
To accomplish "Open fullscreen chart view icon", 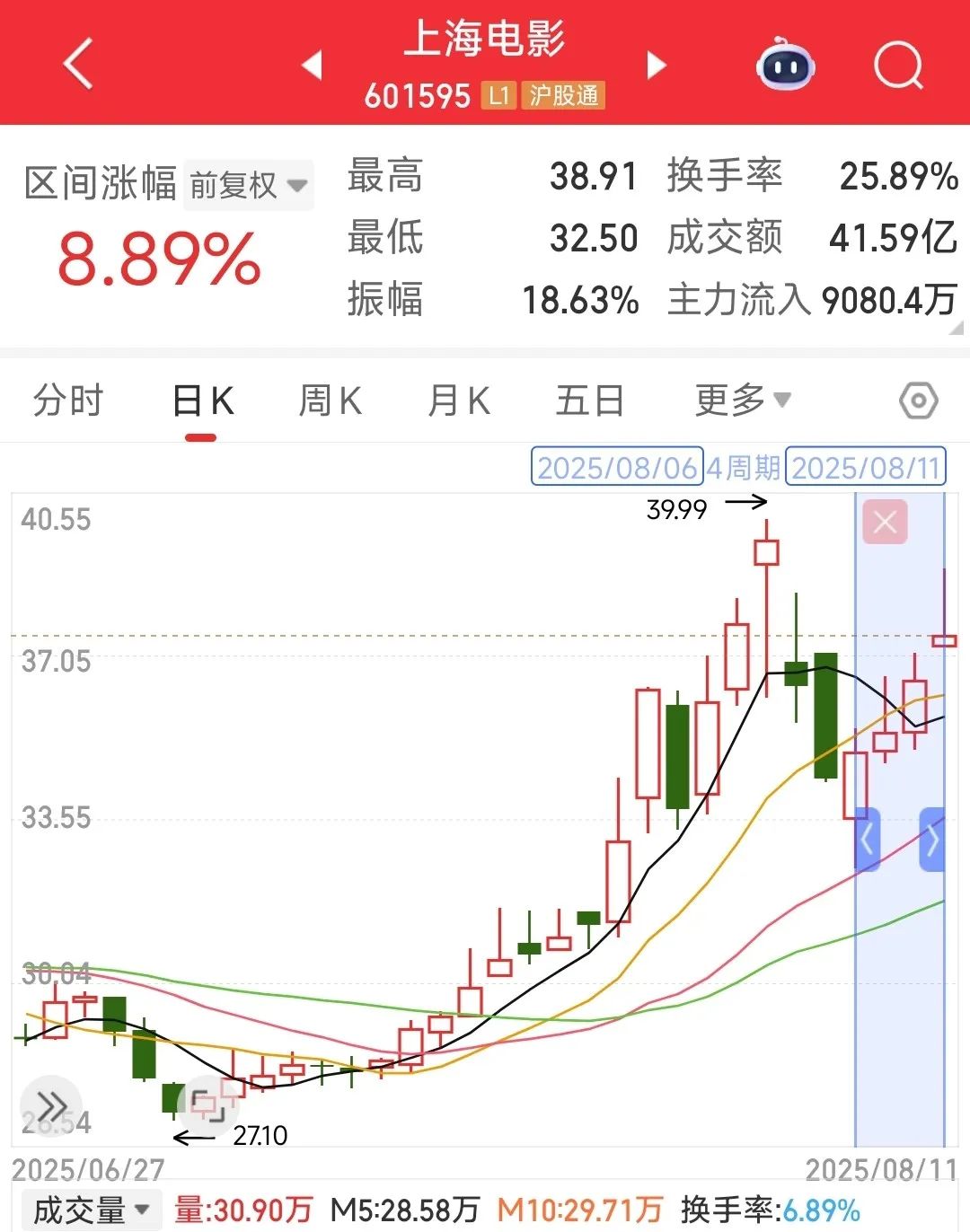I will pyautogui.click(x=206, y=1105).
